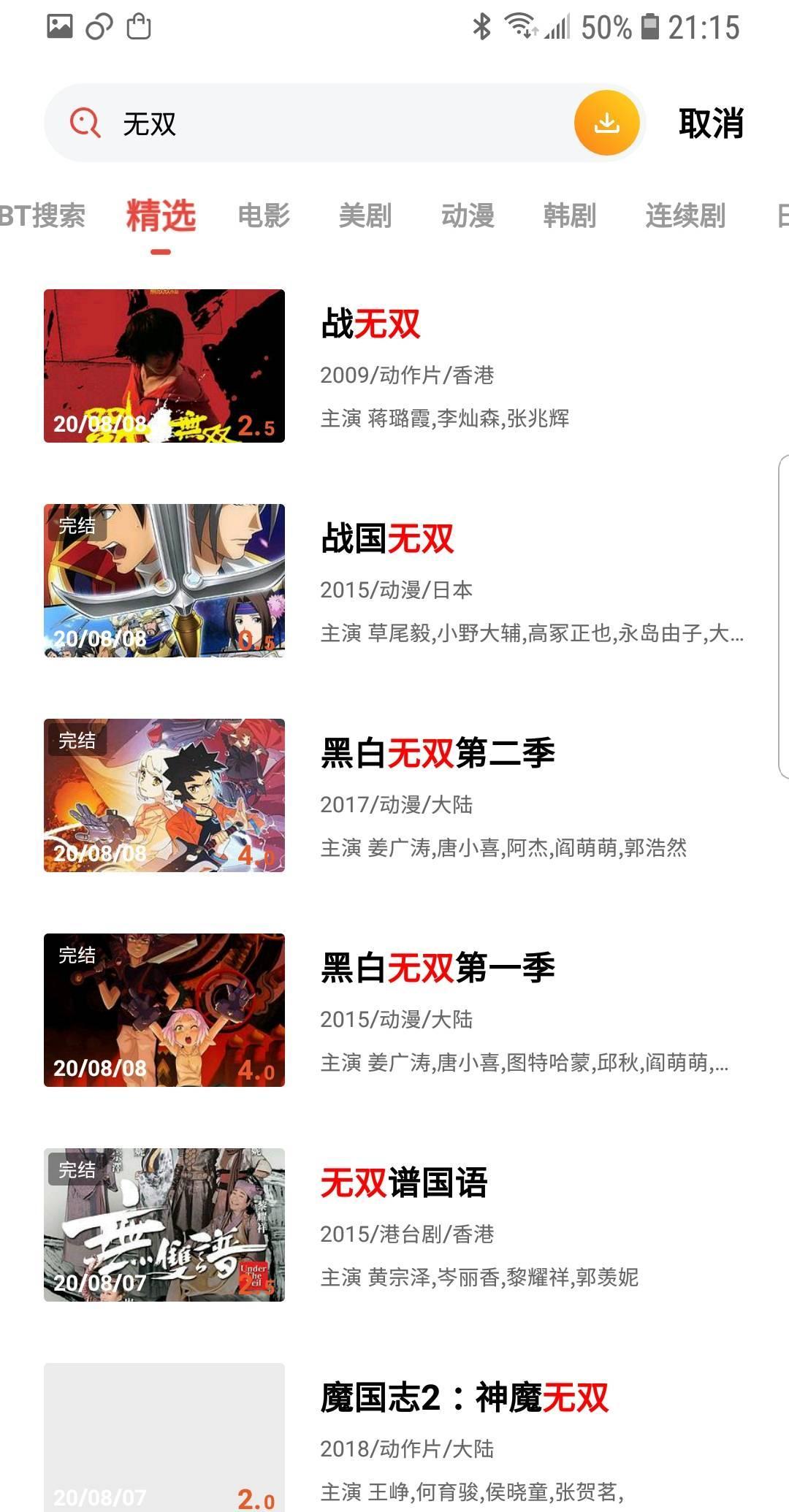Switch to the BT搜索 tab
Screen dimensions: 789x1512
[x=42, y=215]
